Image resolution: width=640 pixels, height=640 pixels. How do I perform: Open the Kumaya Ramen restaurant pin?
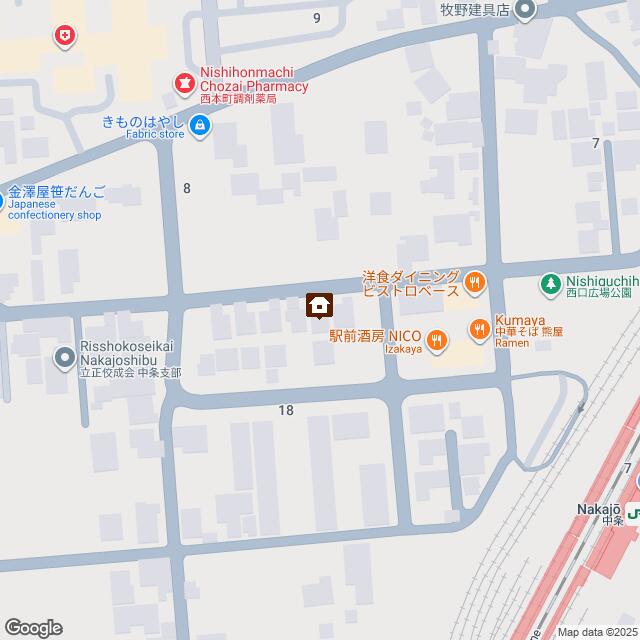click(x=480, y=328)
